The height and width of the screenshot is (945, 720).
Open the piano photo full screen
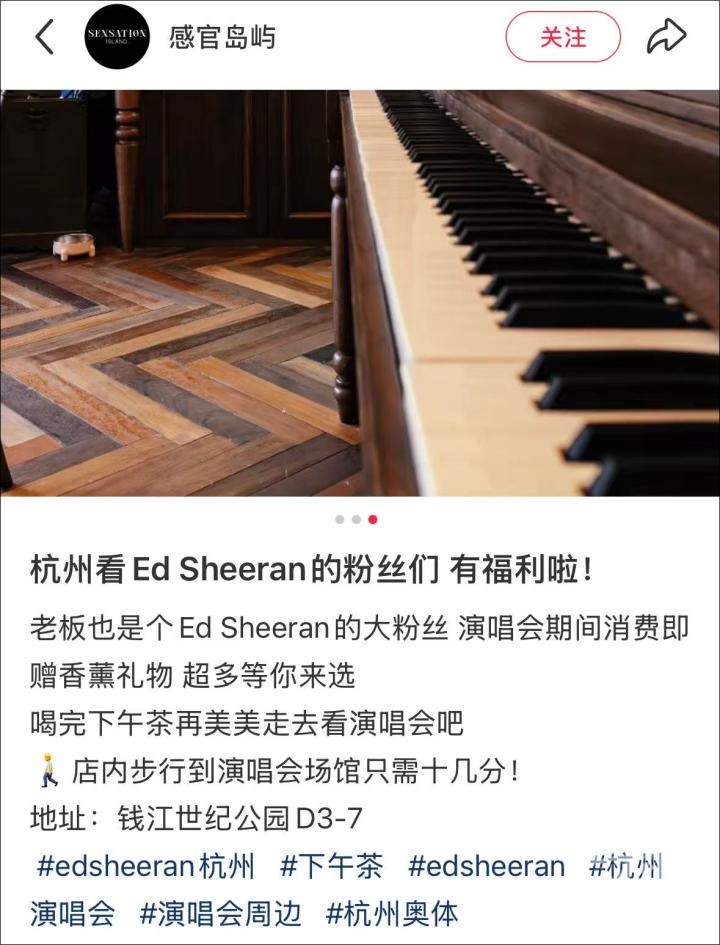pos(360,293)
